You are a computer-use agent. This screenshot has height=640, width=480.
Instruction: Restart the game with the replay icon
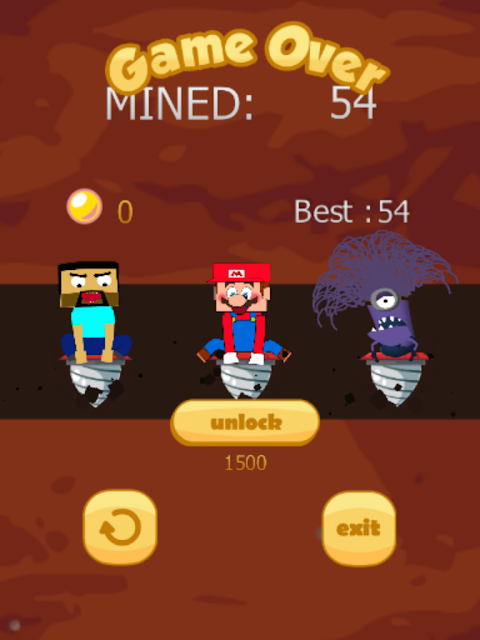coord(120,527)
